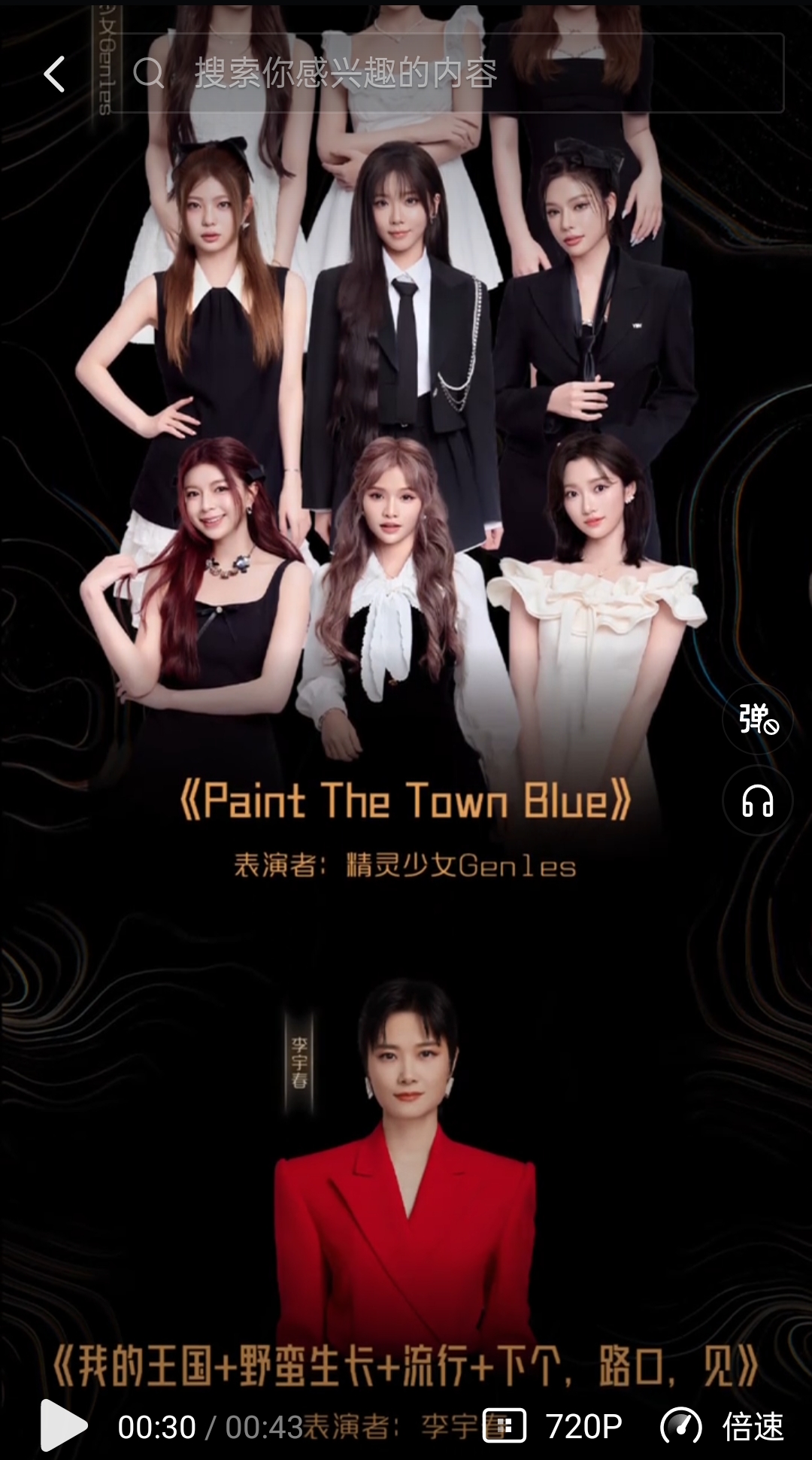Open the search field at the top
This screenshot has height=1460, width=812.
451,74
